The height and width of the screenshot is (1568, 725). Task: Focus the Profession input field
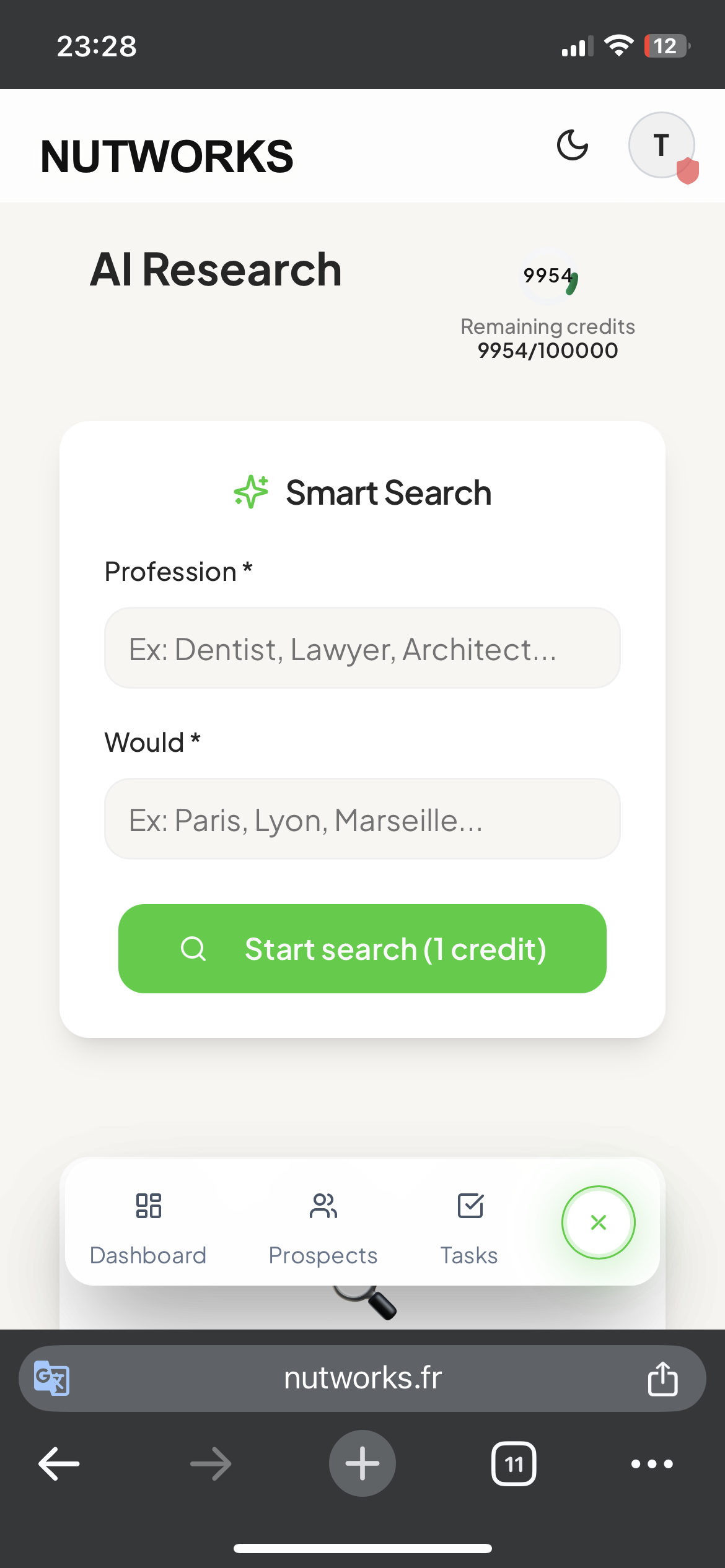coord(362,648)
